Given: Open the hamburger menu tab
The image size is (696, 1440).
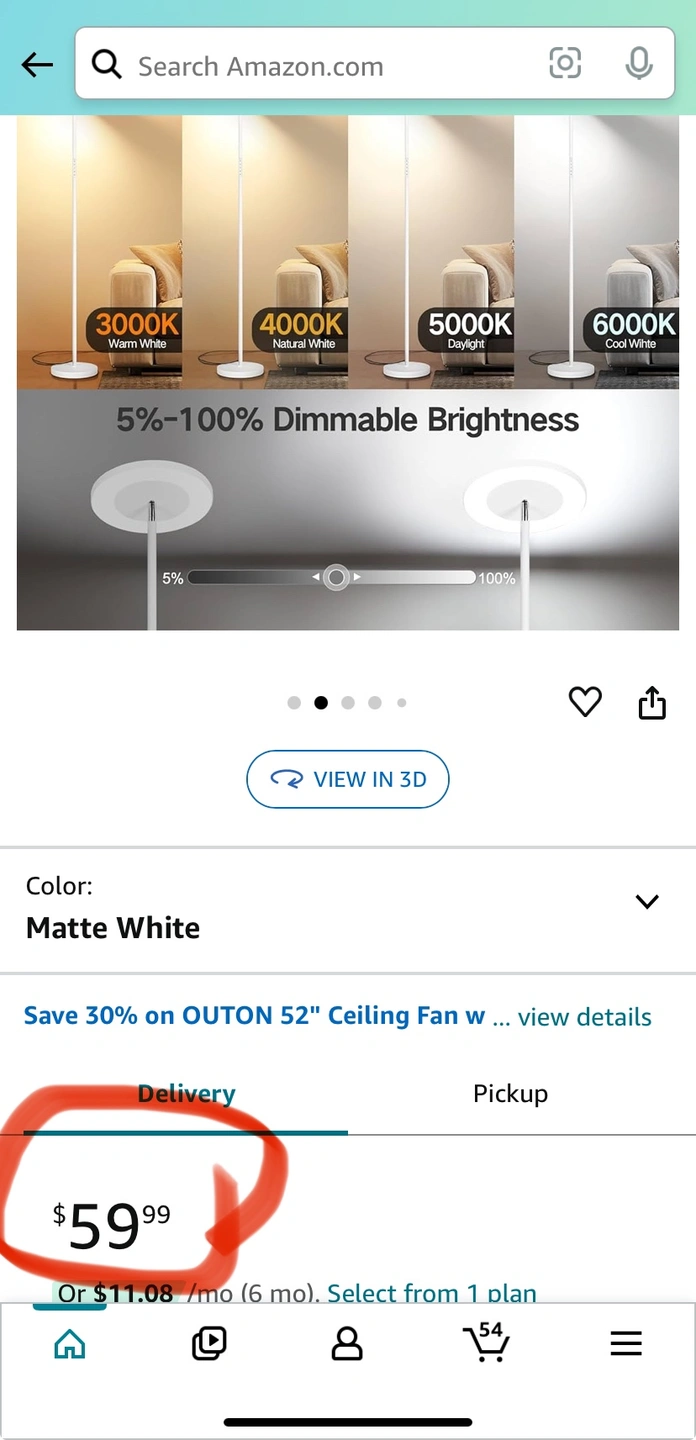Looking at the screenshot, I should [x=626, y=1344].
